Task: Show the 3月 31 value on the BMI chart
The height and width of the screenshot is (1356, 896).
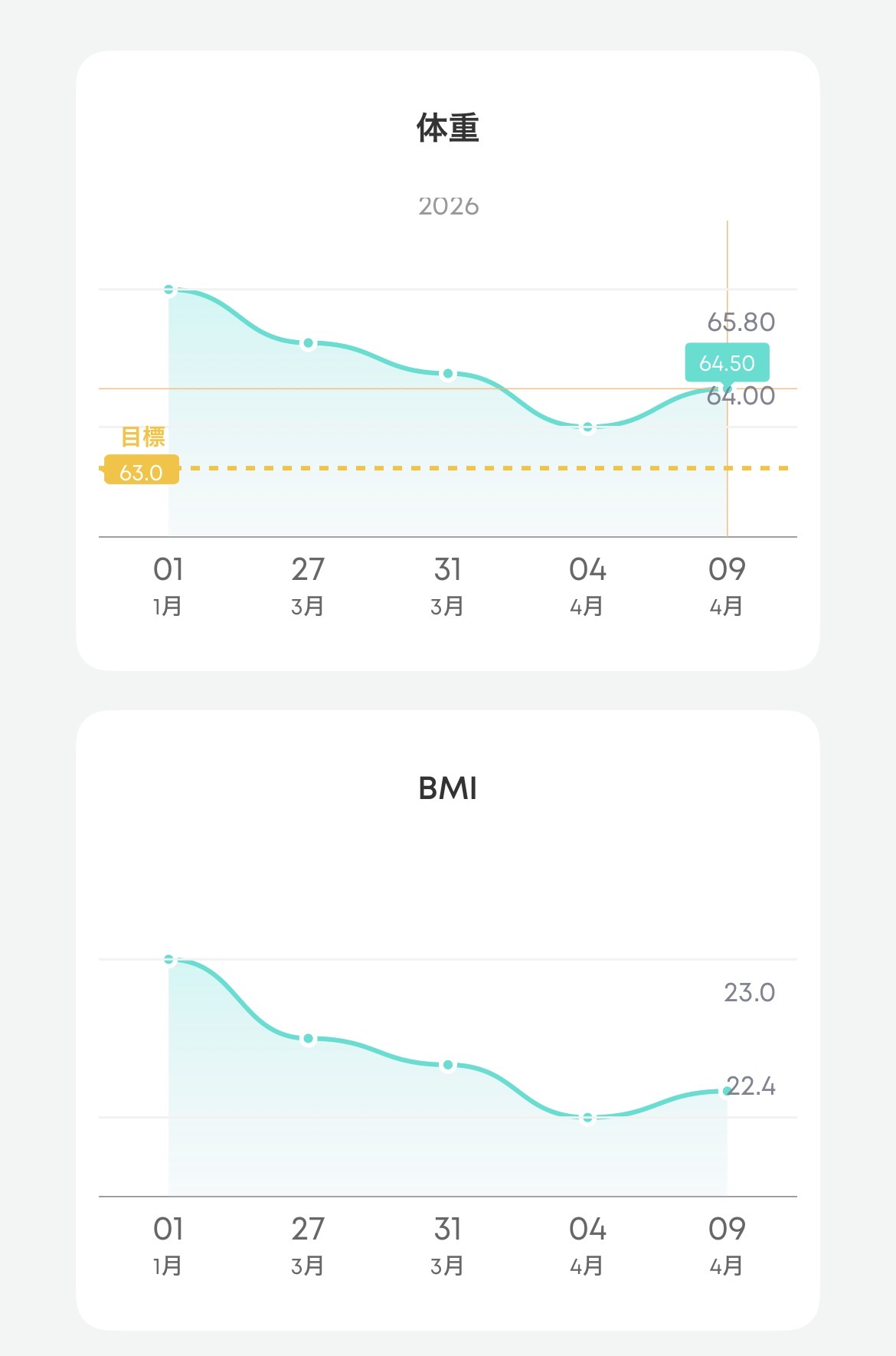Action: tap(448, 1065)
